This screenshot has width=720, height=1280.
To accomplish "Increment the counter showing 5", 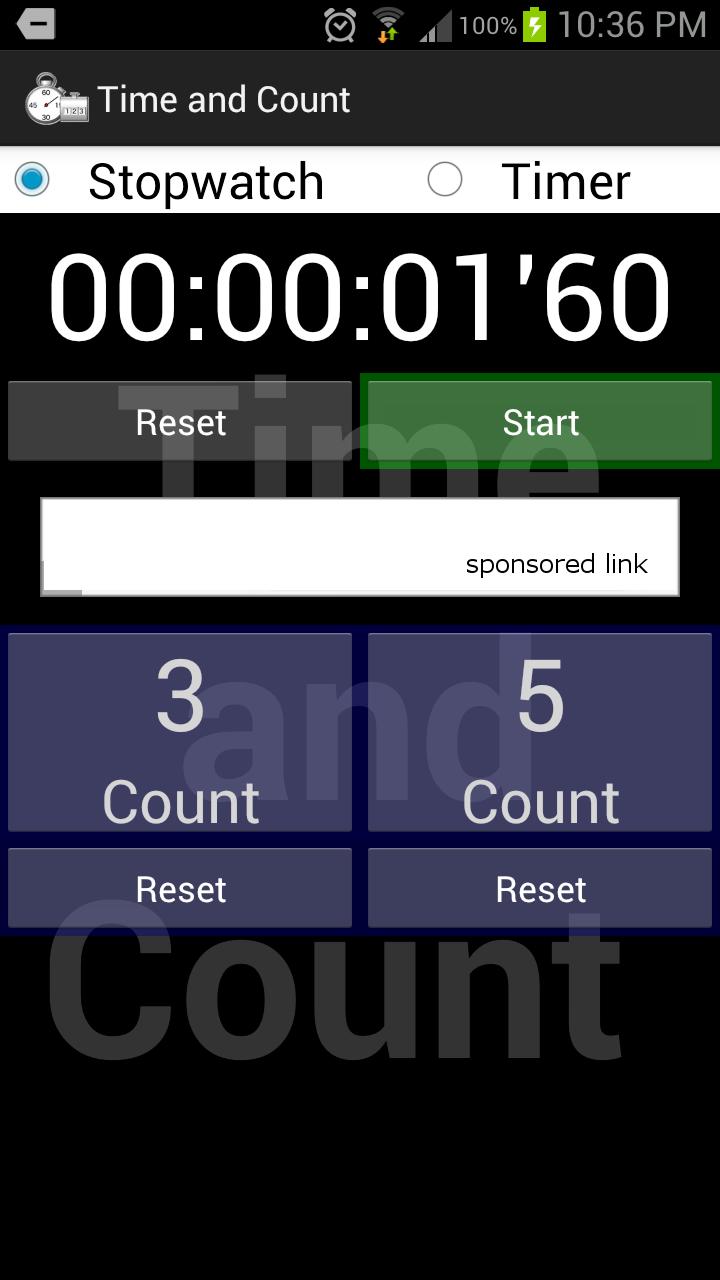I will (540, 732).
